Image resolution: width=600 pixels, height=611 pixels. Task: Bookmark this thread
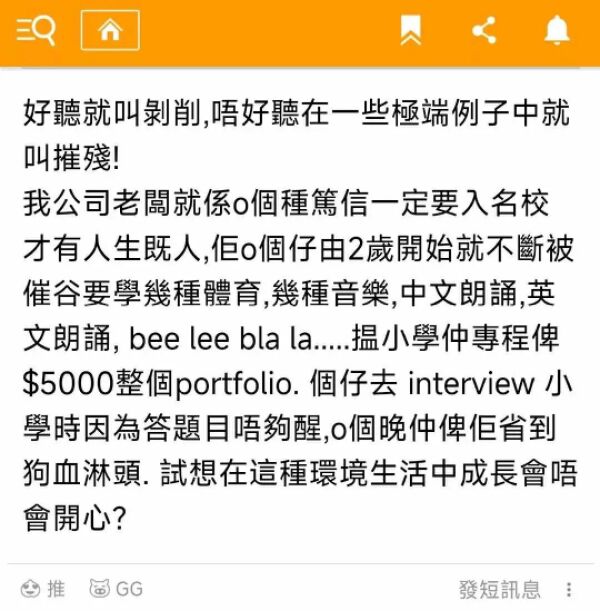pos(411,31)
